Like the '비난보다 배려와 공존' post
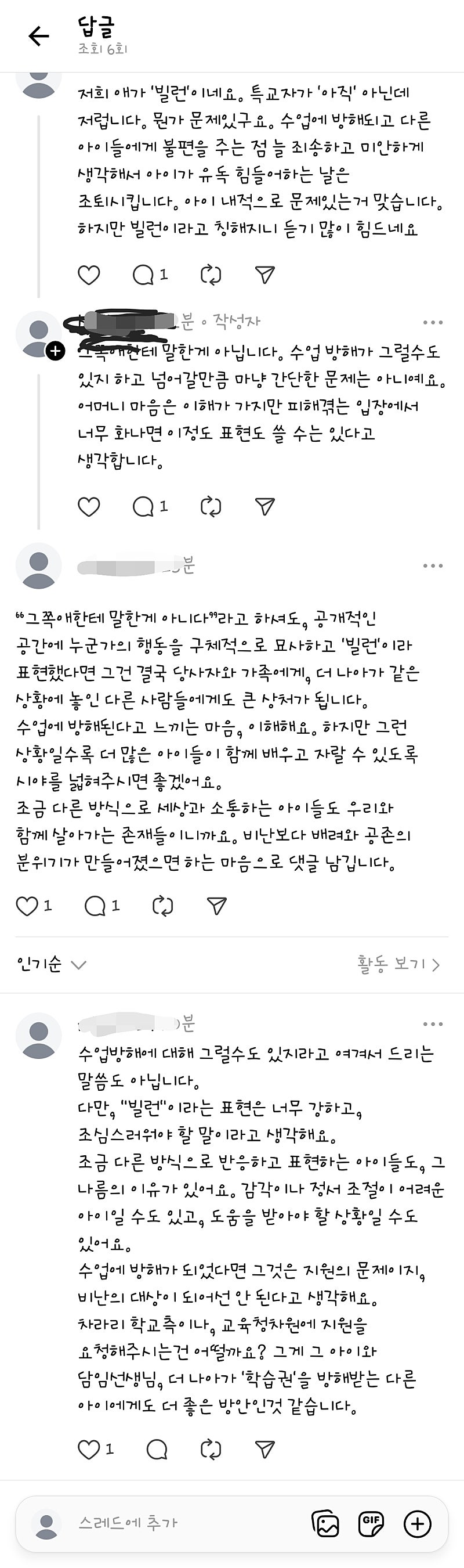The image size is (464, 1568). pos(27,906)
